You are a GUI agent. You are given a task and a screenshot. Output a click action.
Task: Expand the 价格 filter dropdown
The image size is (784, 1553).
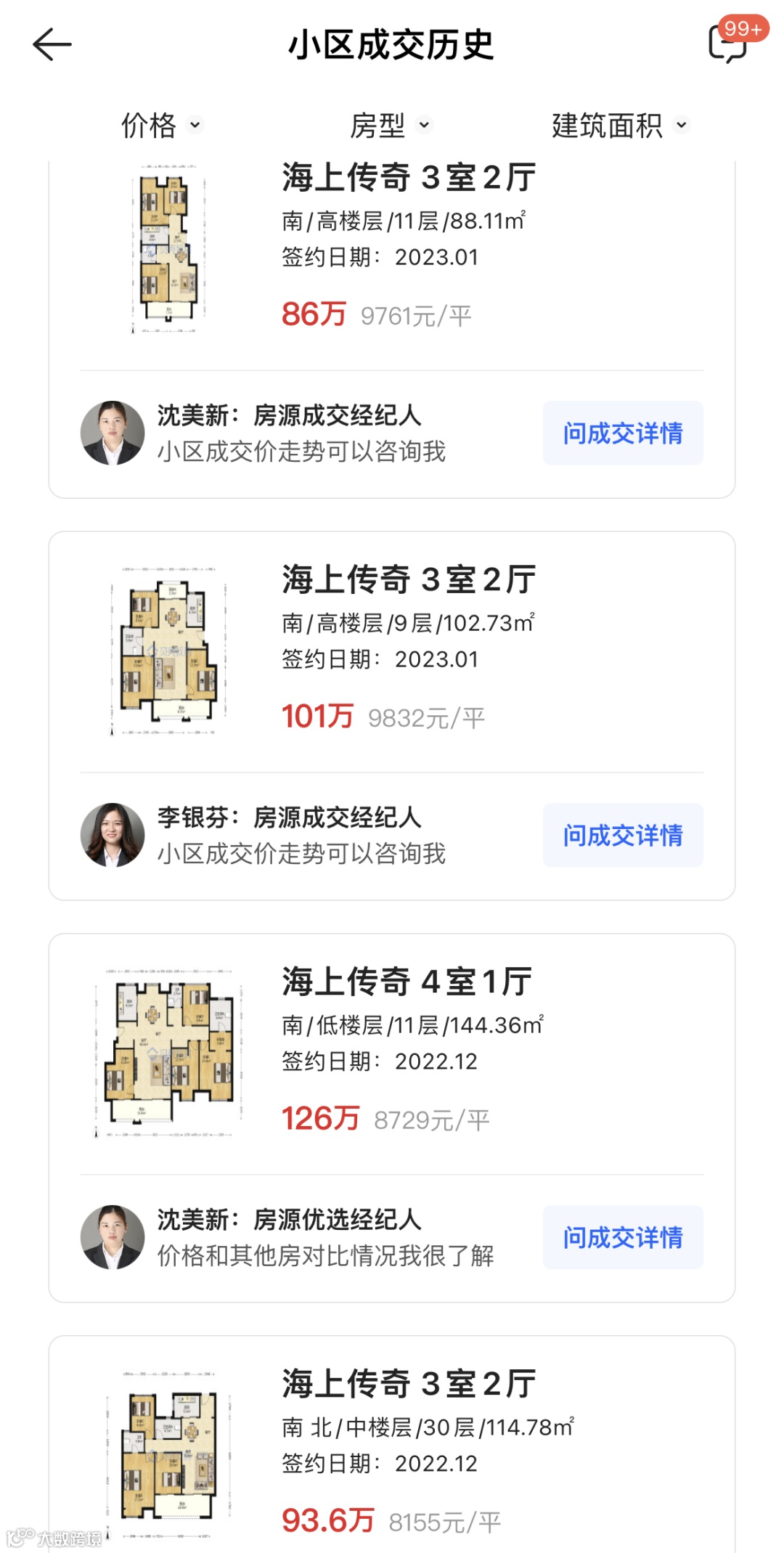pyautogui.click(x=161, y=126)
